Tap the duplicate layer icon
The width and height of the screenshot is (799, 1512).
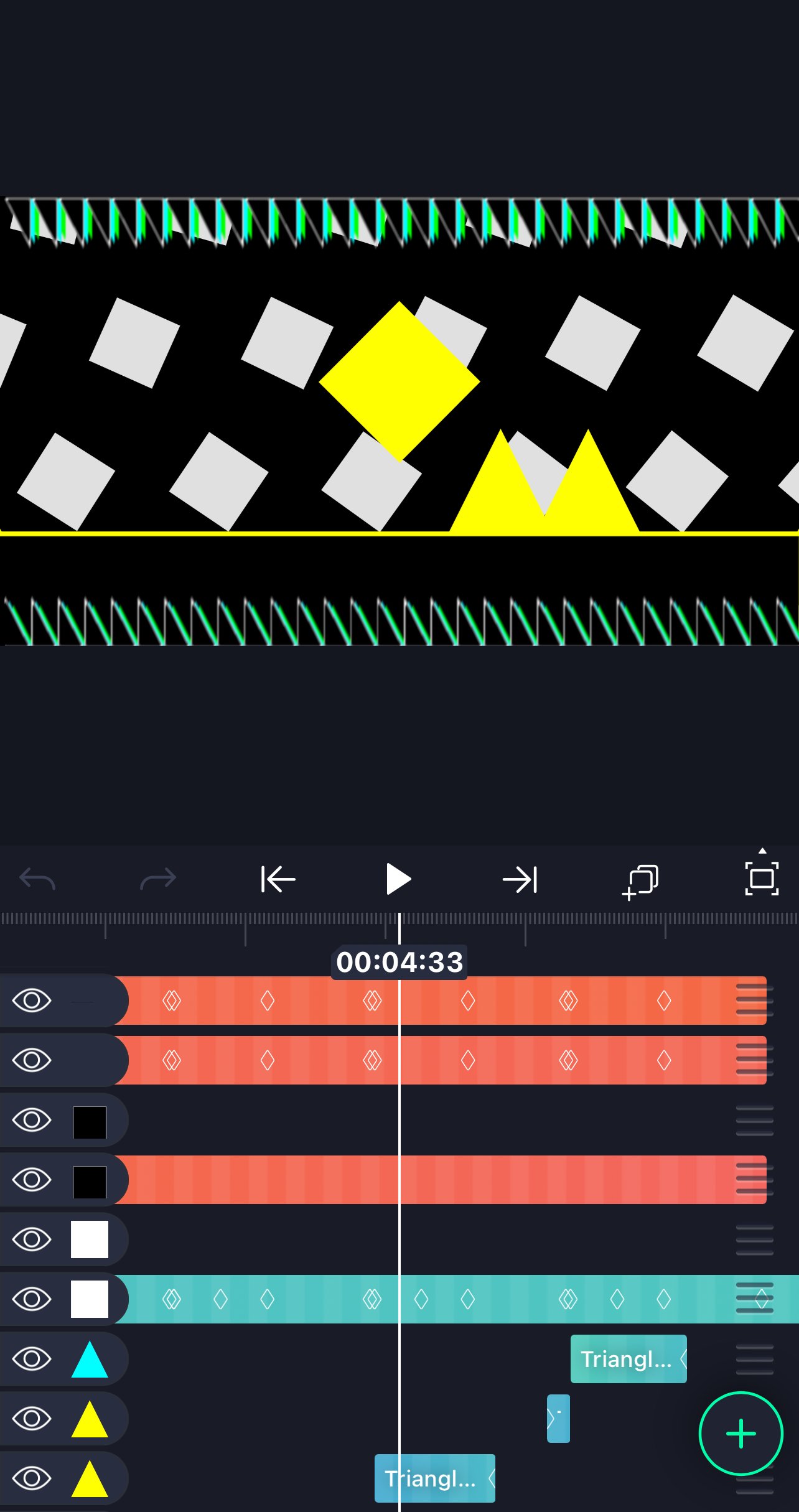click(x=641, y=880)
